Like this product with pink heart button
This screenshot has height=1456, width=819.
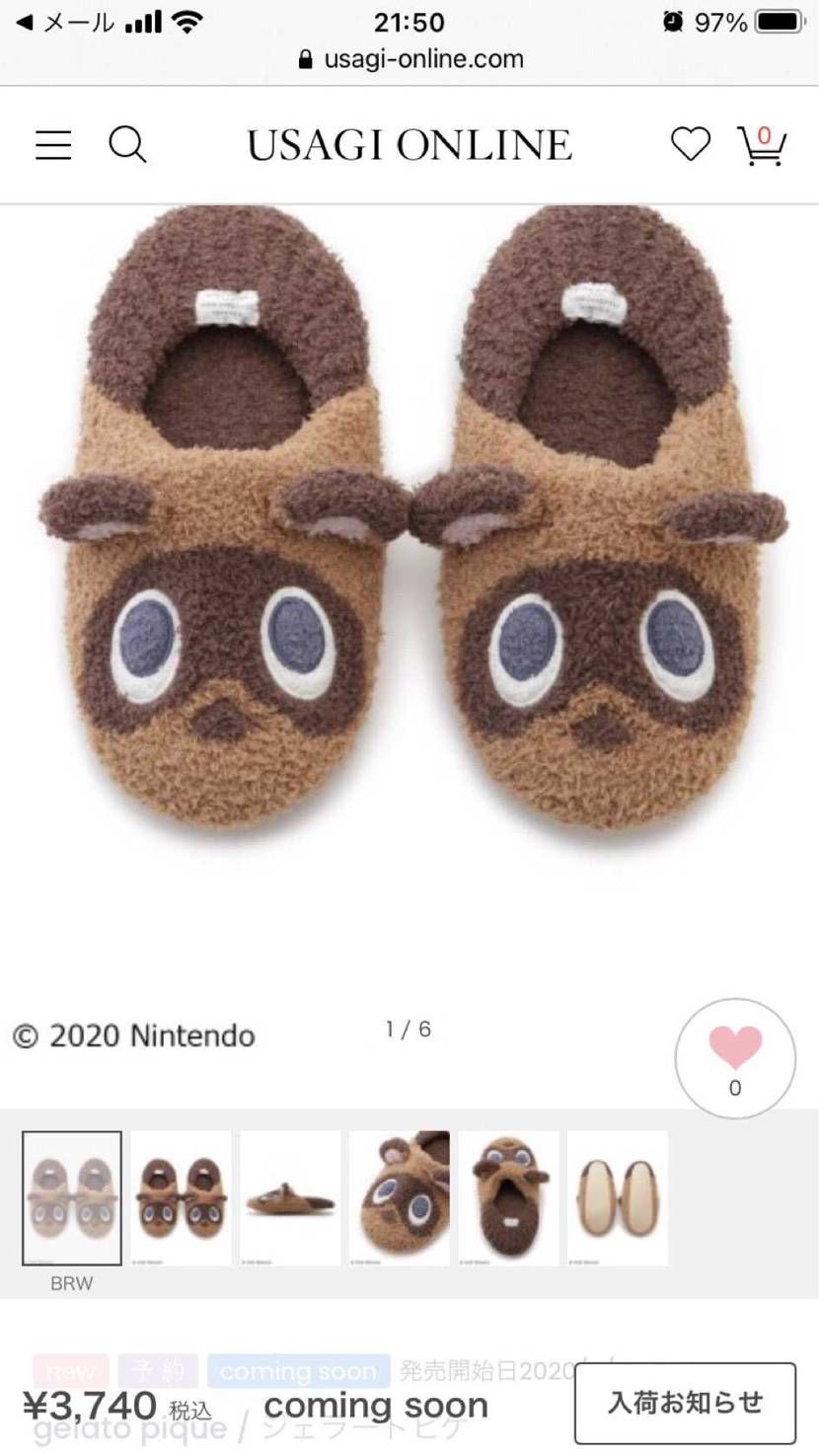click(x=735, y=1058)
